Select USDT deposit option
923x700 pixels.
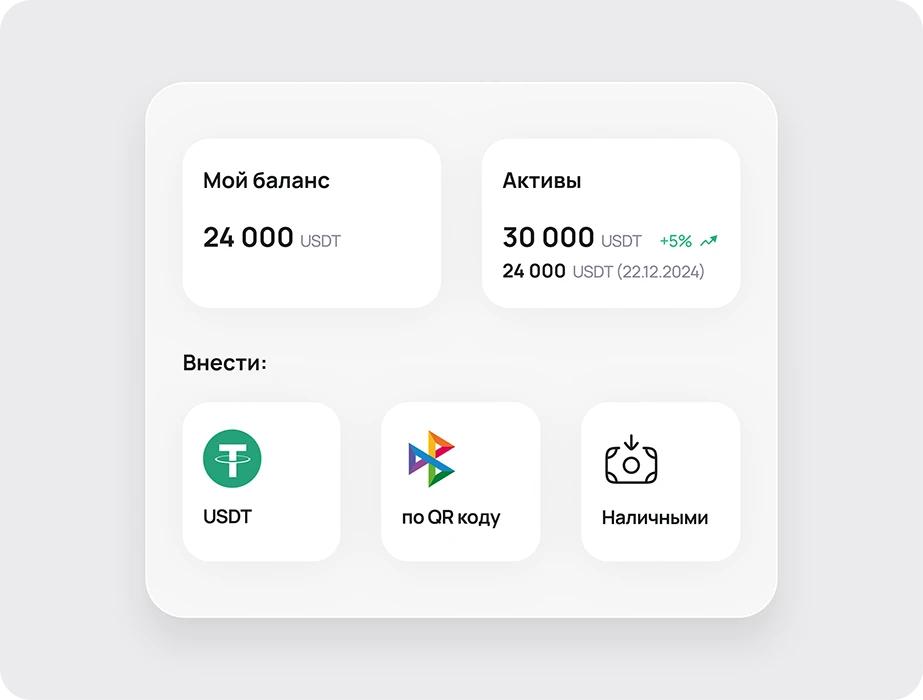tap(261, 481)
